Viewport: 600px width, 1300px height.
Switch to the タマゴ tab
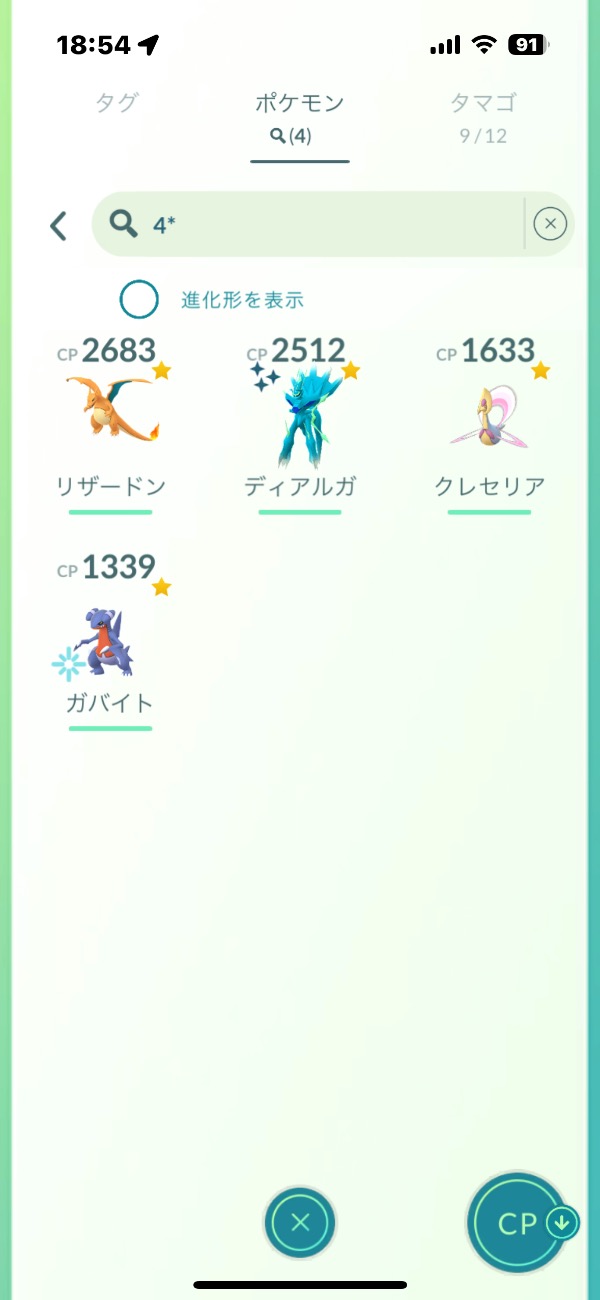pyautogui.click(x=484, y=117)
